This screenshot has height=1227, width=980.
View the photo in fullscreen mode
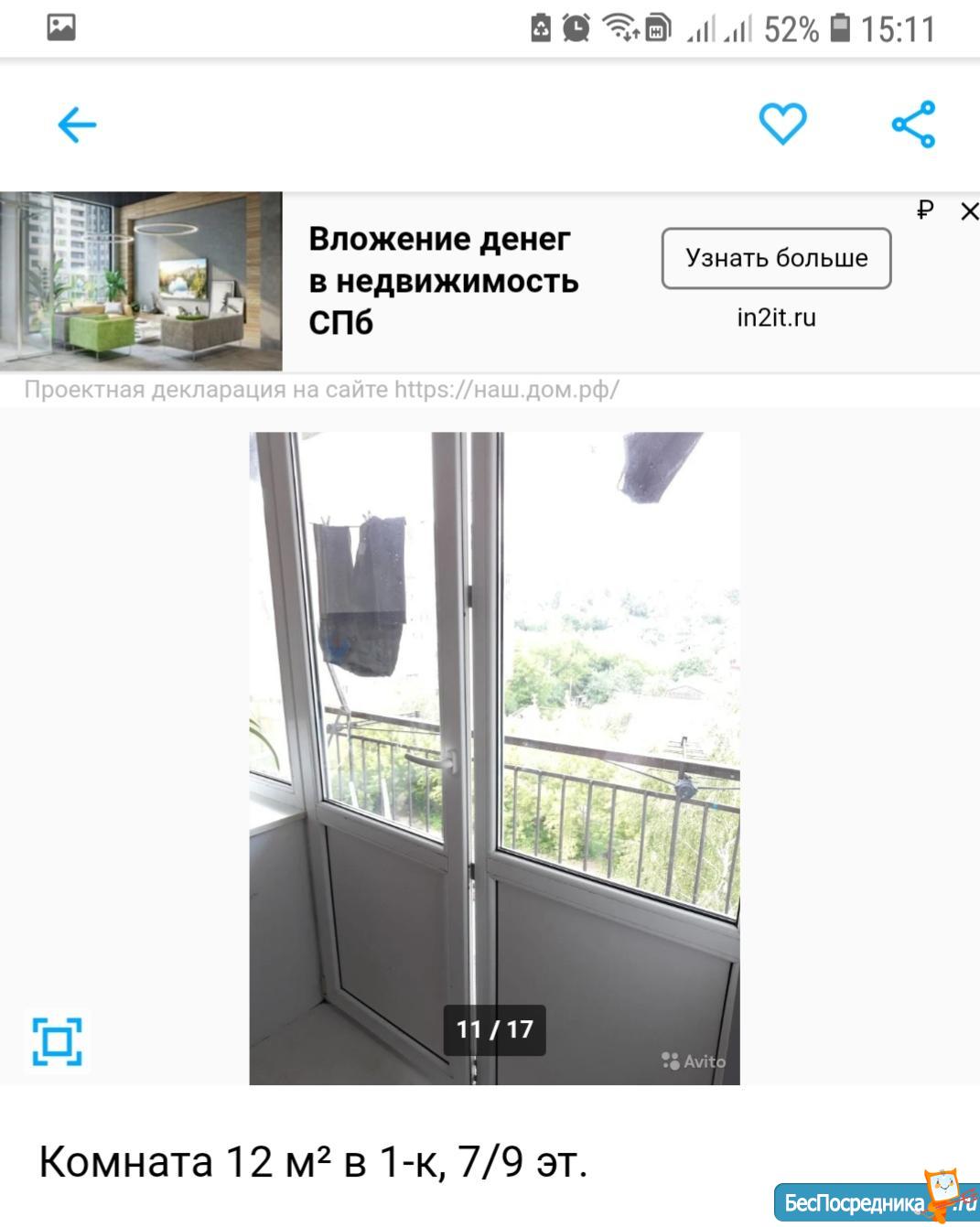(57, 1041)
